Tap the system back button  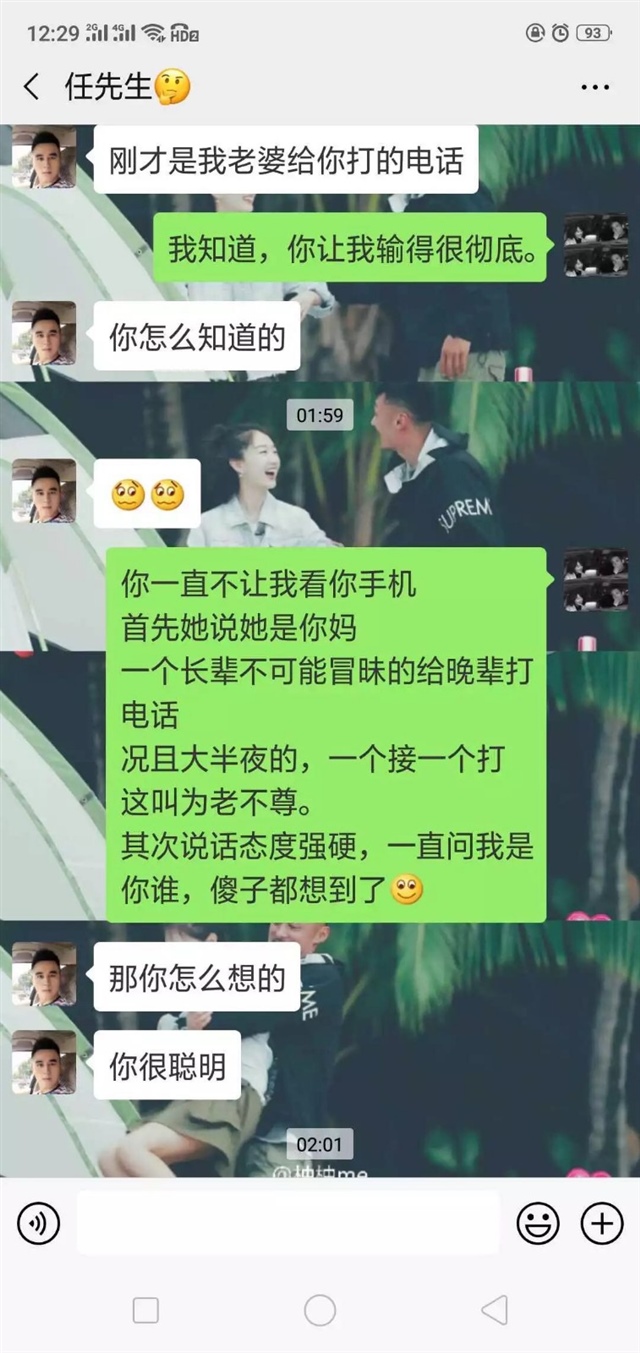click(494, 1310)
